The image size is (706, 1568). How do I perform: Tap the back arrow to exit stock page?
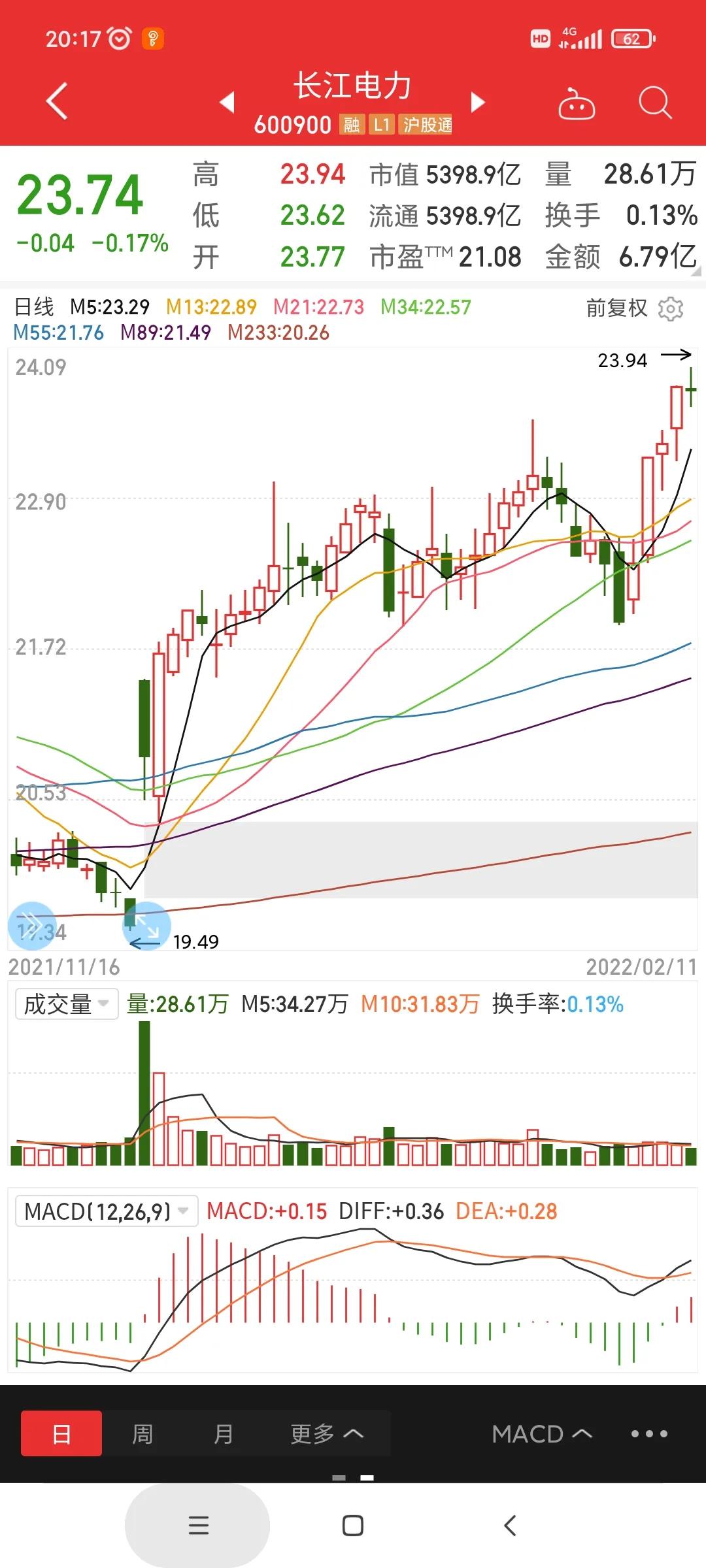click(56, 101)
